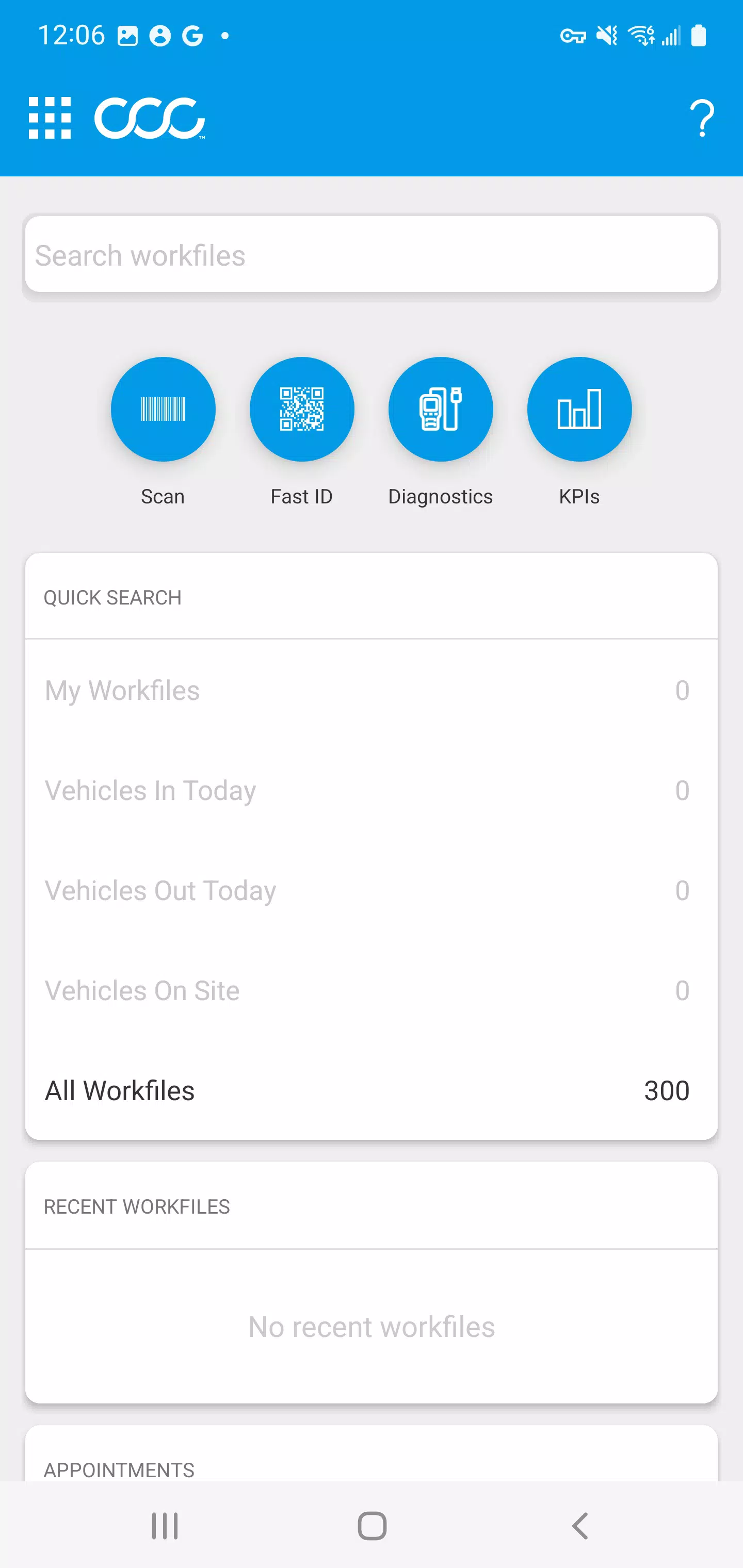View Vehicles In Today

[372, 790]
